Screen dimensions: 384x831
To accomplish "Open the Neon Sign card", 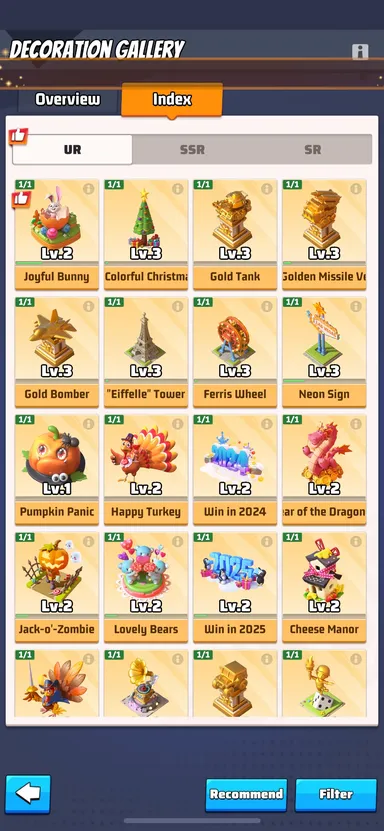I will (x=324, y=352).
